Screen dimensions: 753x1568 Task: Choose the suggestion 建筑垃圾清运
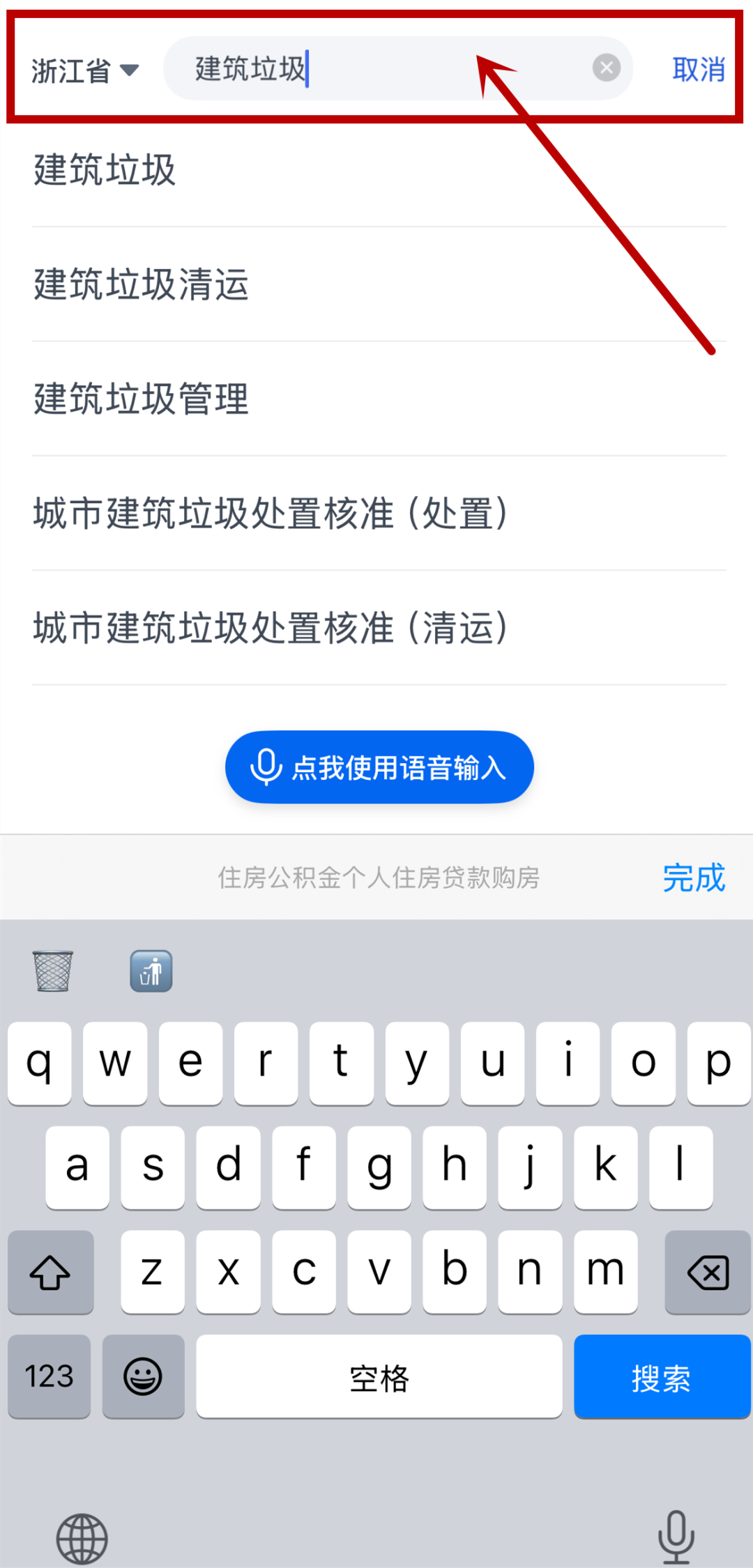[142, 285]
